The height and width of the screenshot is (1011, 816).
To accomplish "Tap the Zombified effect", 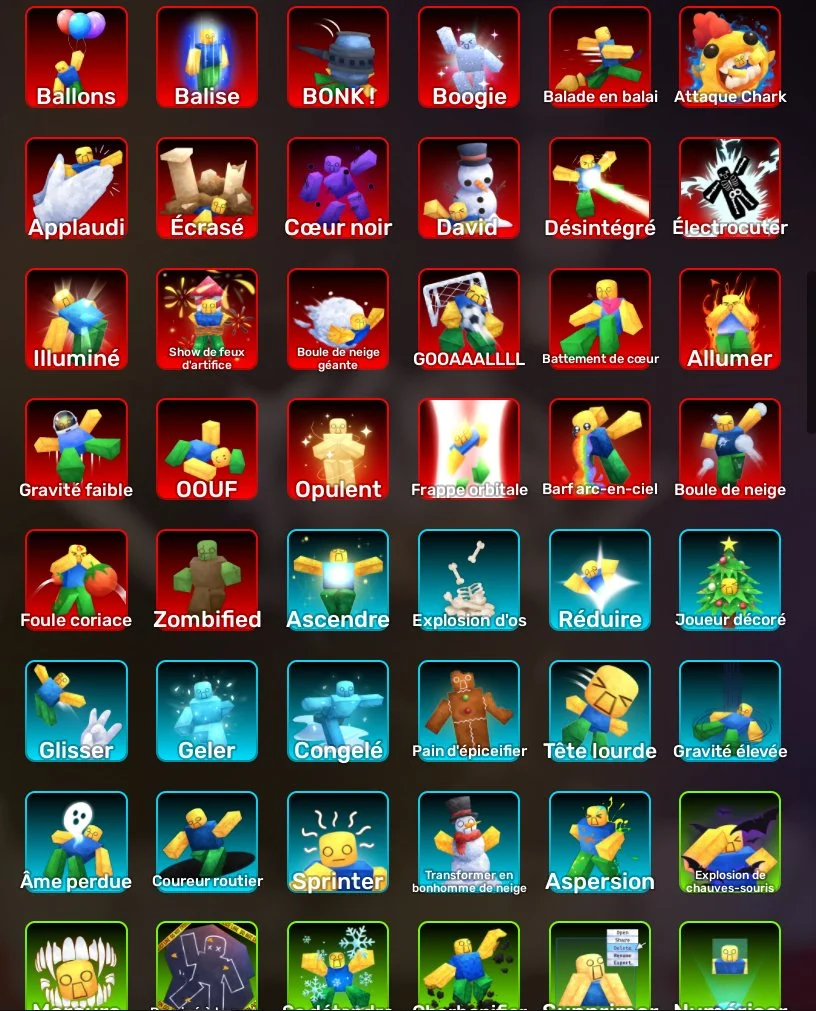I will tap(207, 580).
